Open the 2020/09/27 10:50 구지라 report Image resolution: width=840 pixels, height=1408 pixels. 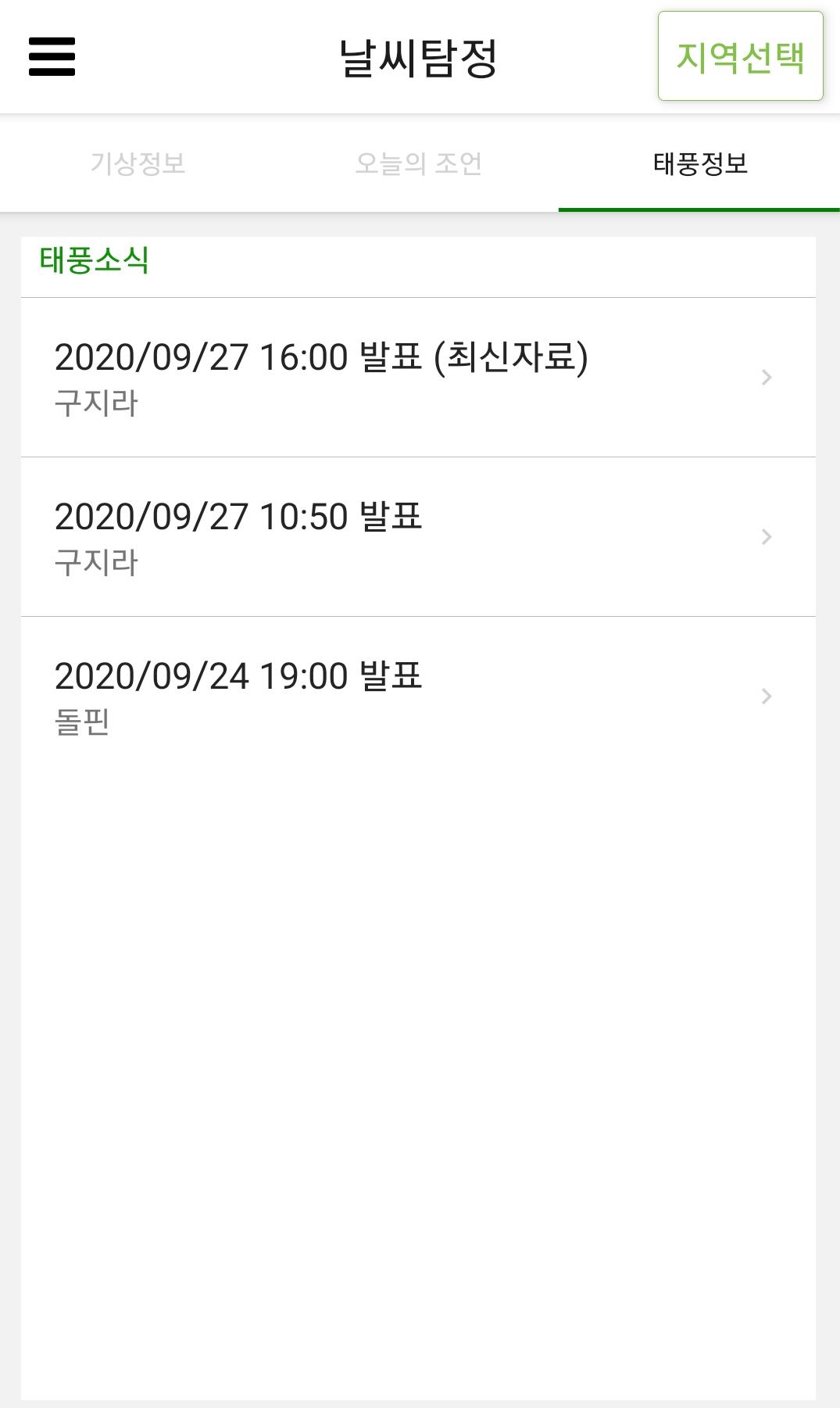(x=418, y=537)
